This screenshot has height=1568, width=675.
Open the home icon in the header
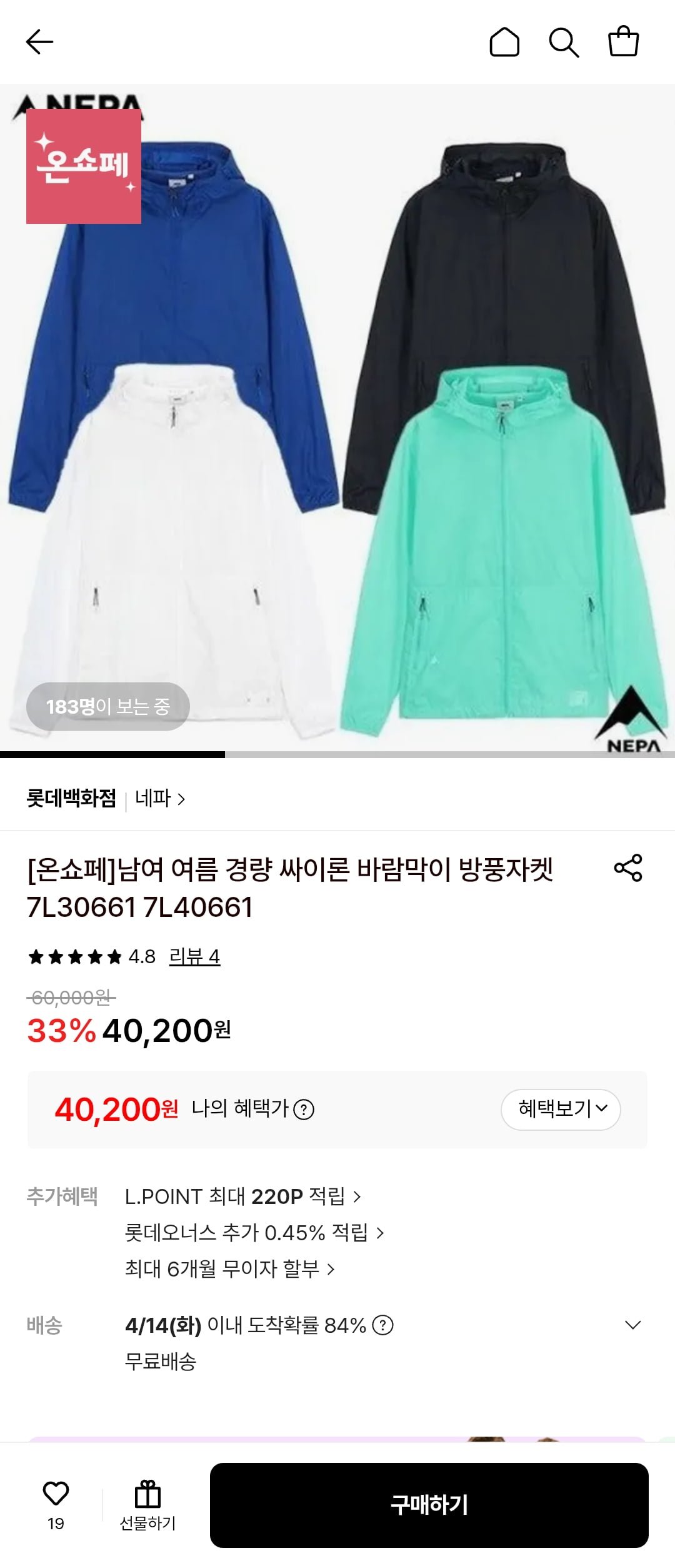(504, 43)
